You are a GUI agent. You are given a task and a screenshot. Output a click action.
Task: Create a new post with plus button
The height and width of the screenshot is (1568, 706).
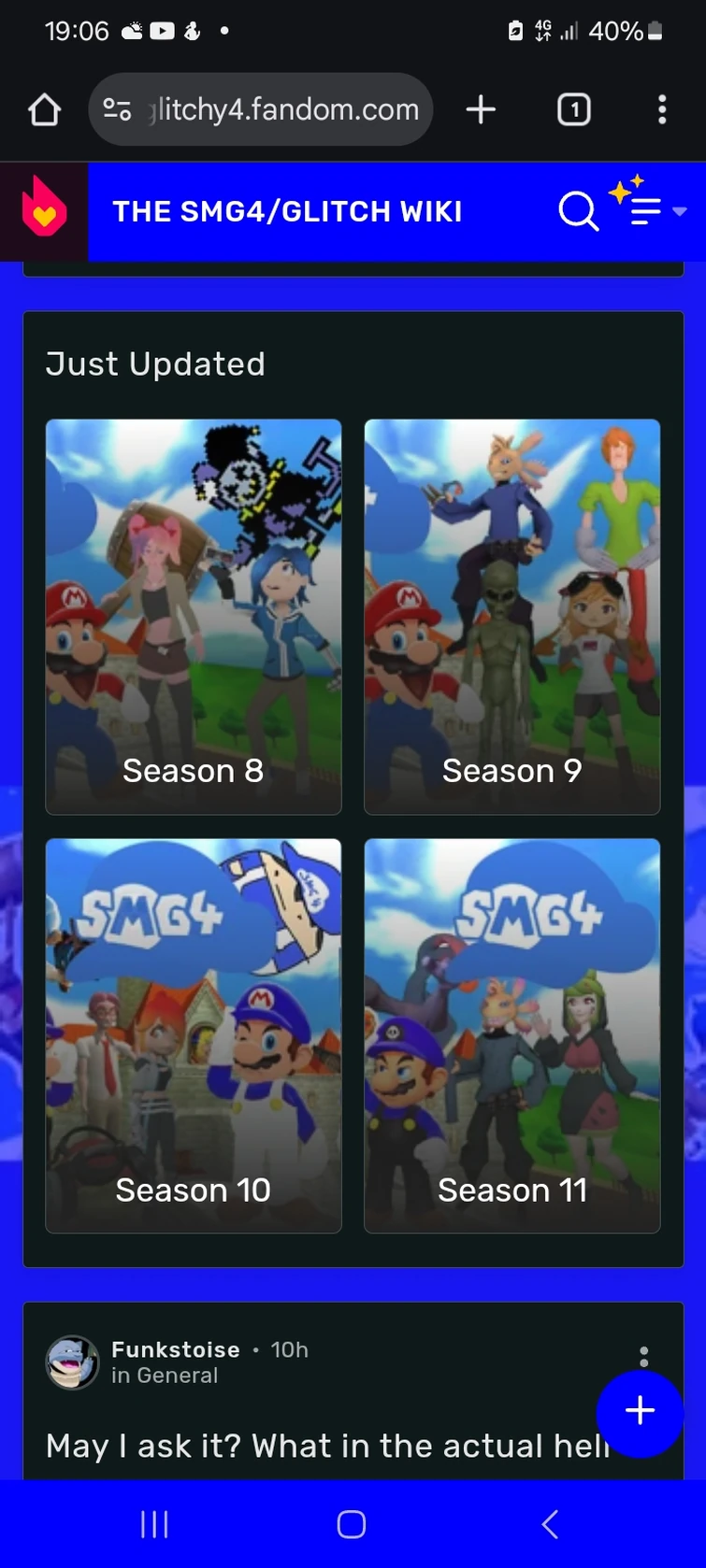[x=640, y=1411]
